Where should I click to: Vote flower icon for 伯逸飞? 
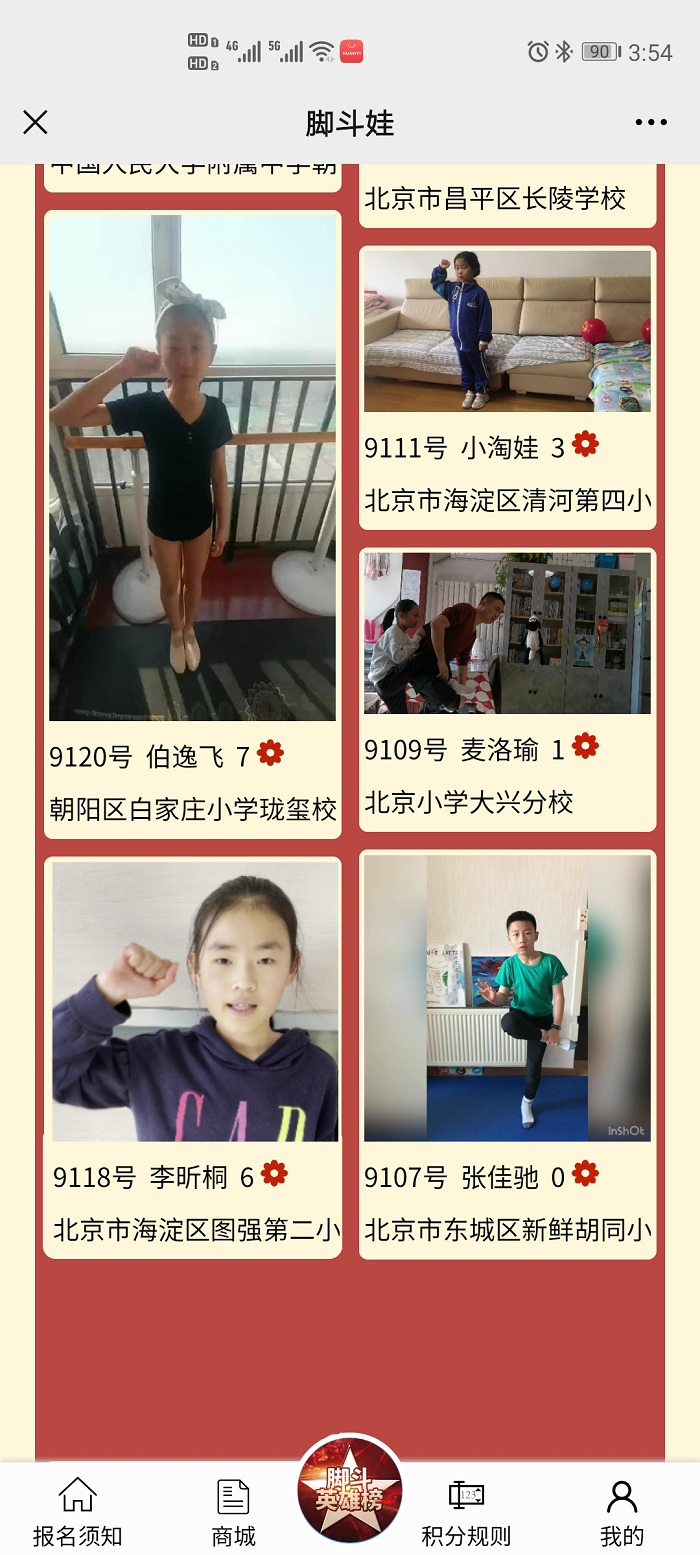pos(270,754)
